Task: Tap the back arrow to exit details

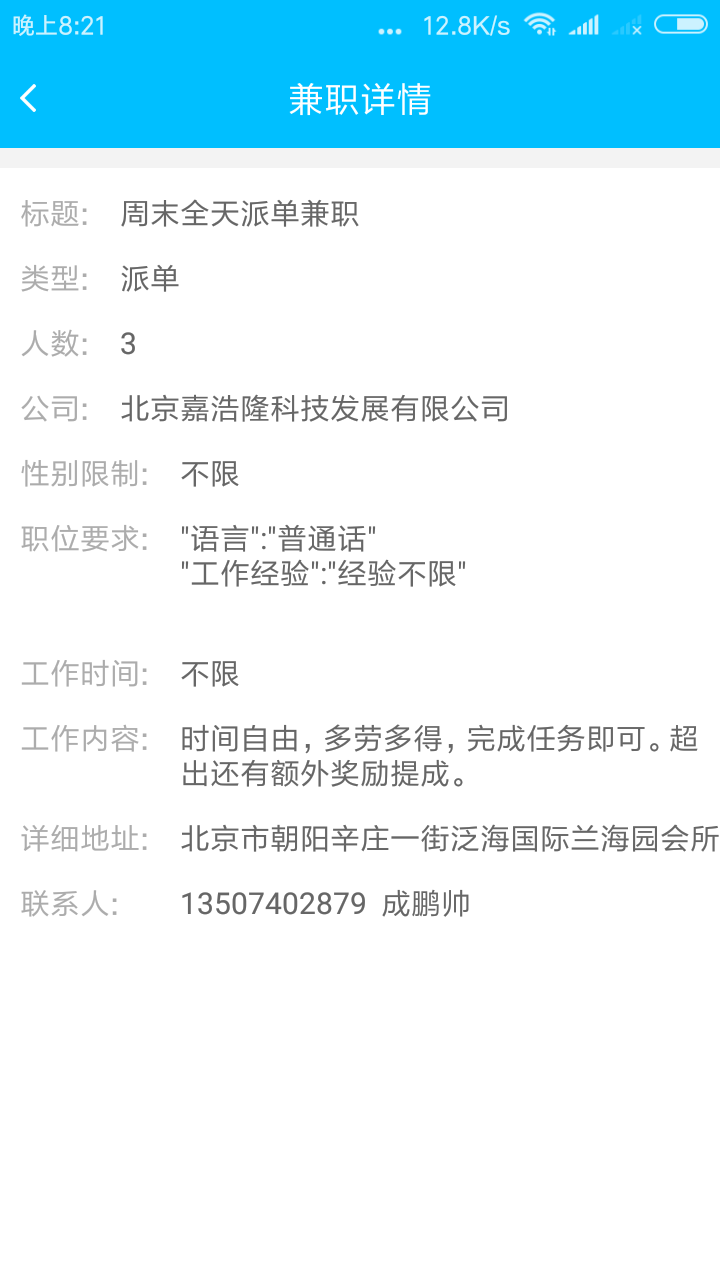Action: (x=28, y=98)
